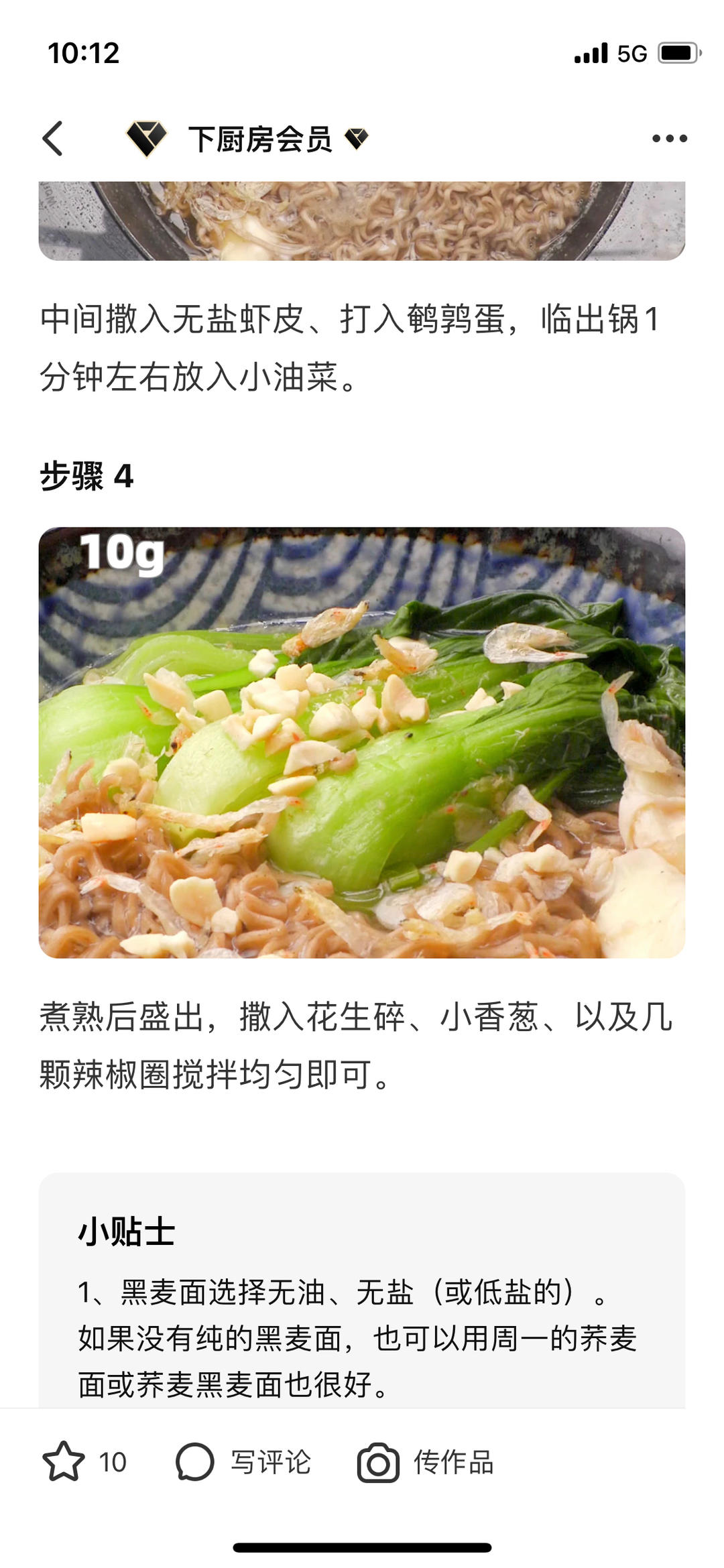
Task: Open the 下厨房会员 author profile
Action: tap(260, 139)
